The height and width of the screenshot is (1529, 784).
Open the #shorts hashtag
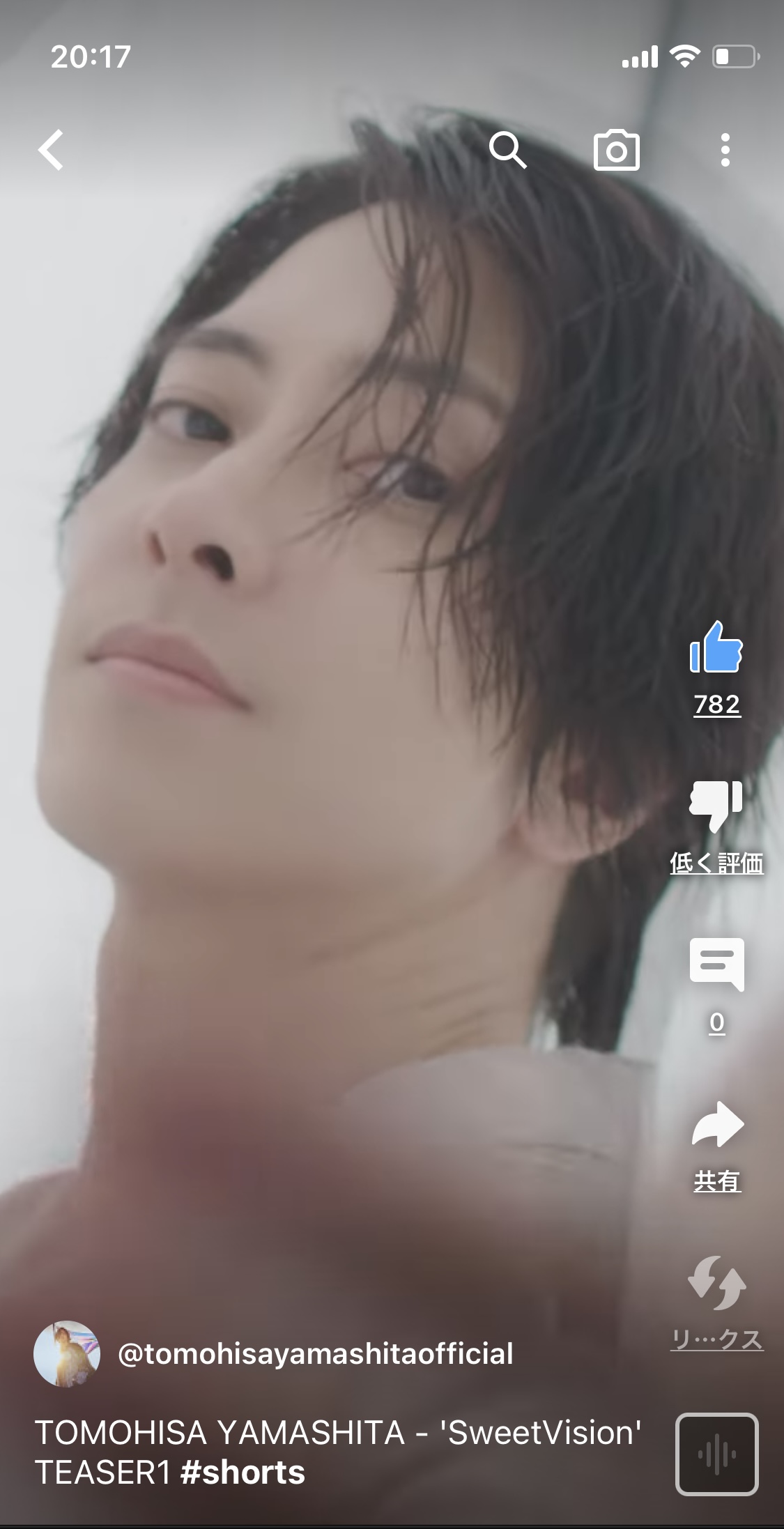[x=243, y=1473]
